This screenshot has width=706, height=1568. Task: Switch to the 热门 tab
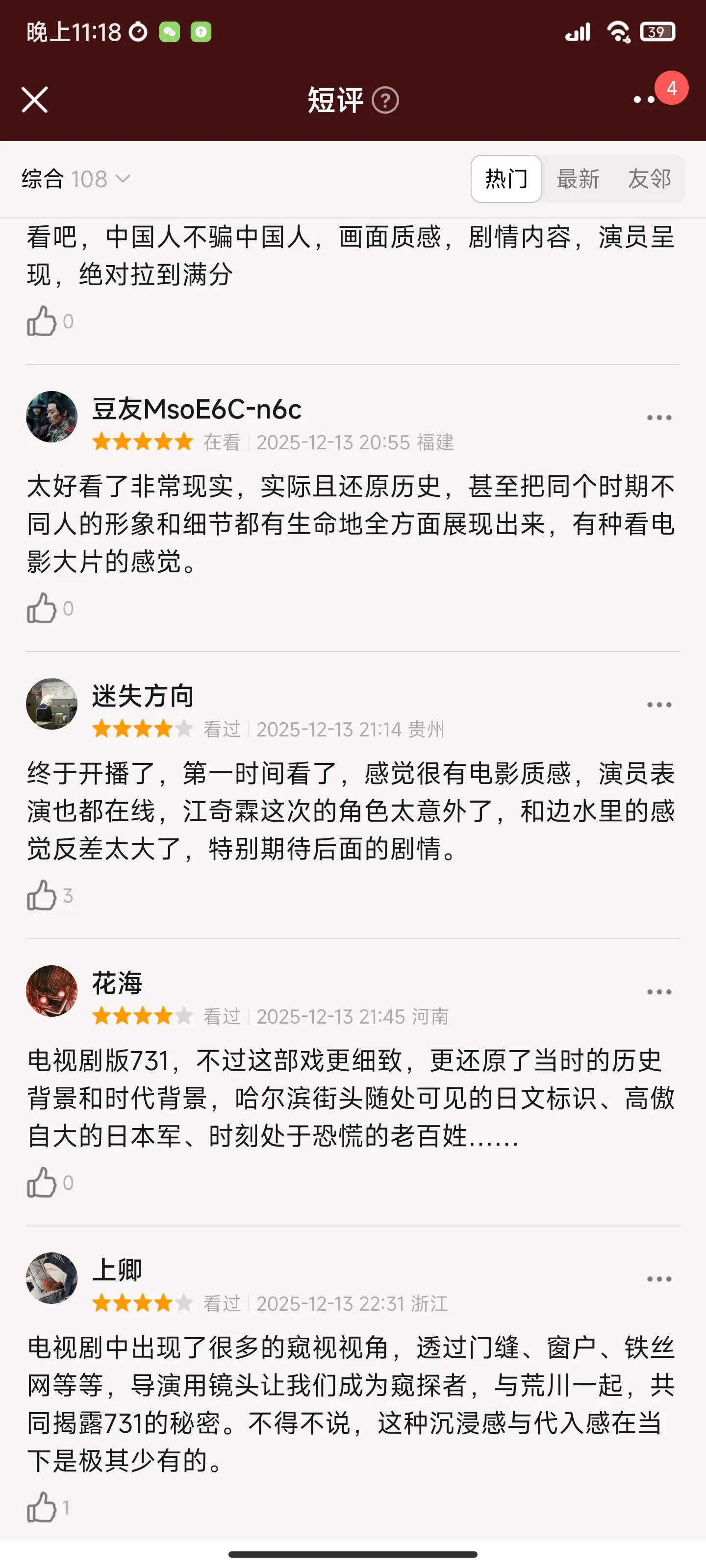click(x=505, y=179)
